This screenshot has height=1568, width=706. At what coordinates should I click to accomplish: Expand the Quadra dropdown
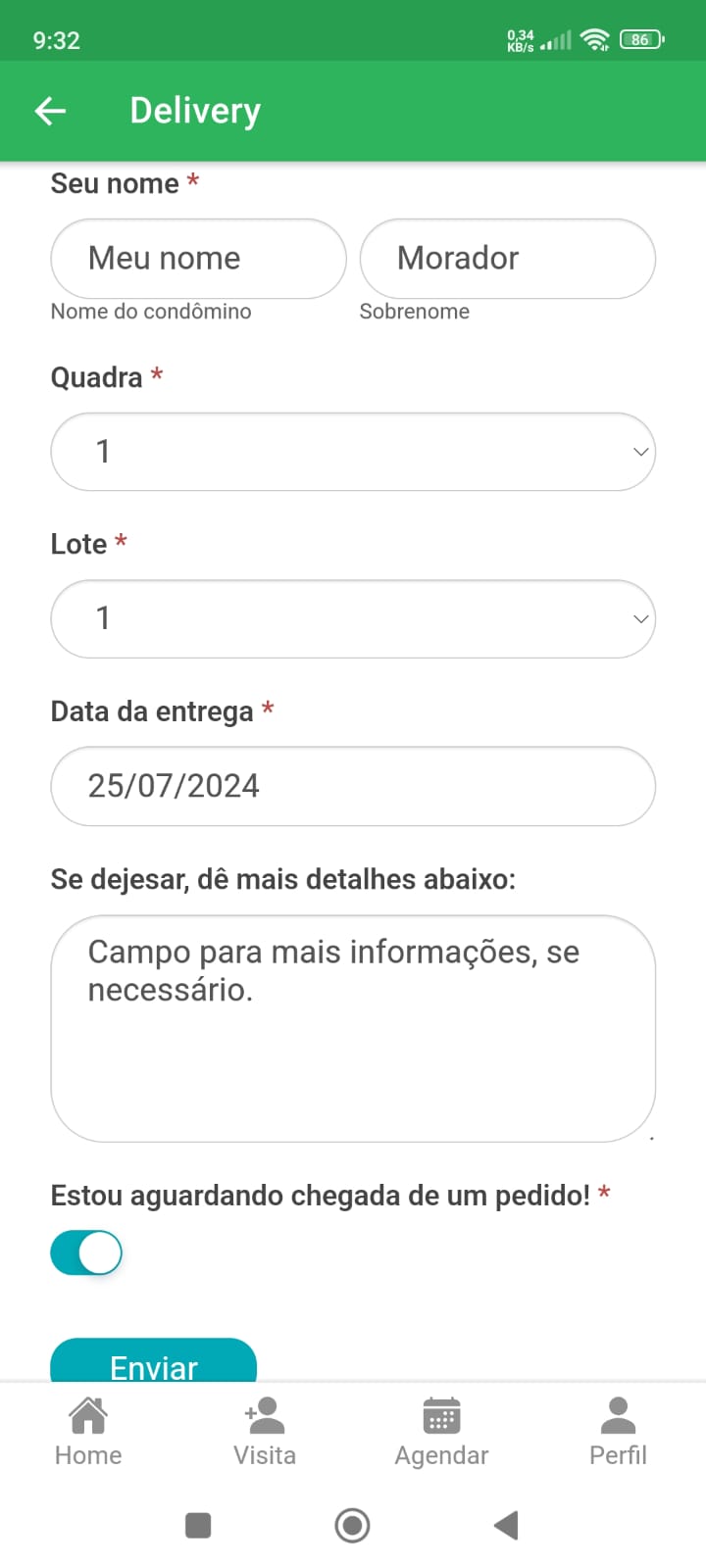[353, 452]
